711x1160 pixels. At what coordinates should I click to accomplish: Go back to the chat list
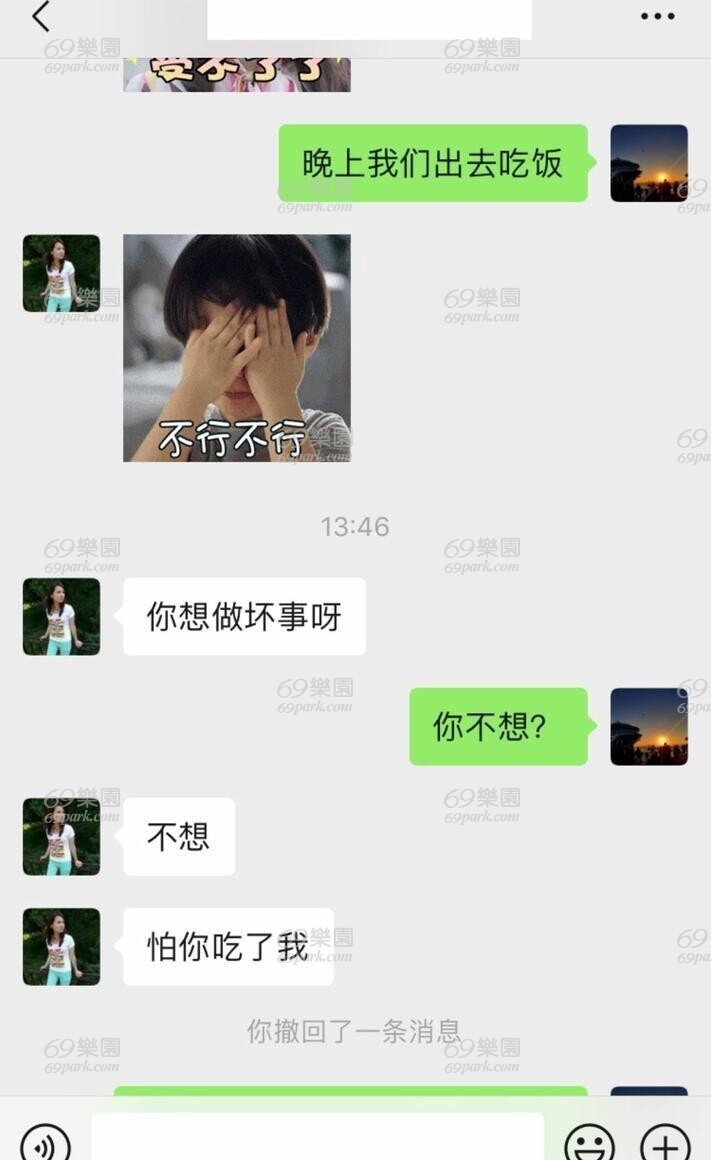(41, 16)
